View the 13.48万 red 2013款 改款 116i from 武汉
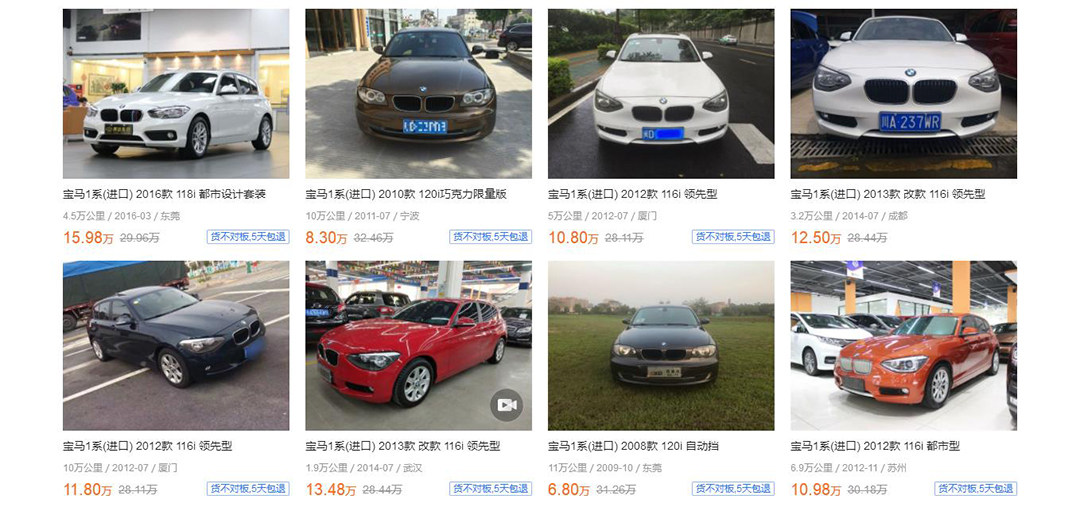 tap(418, 346)
